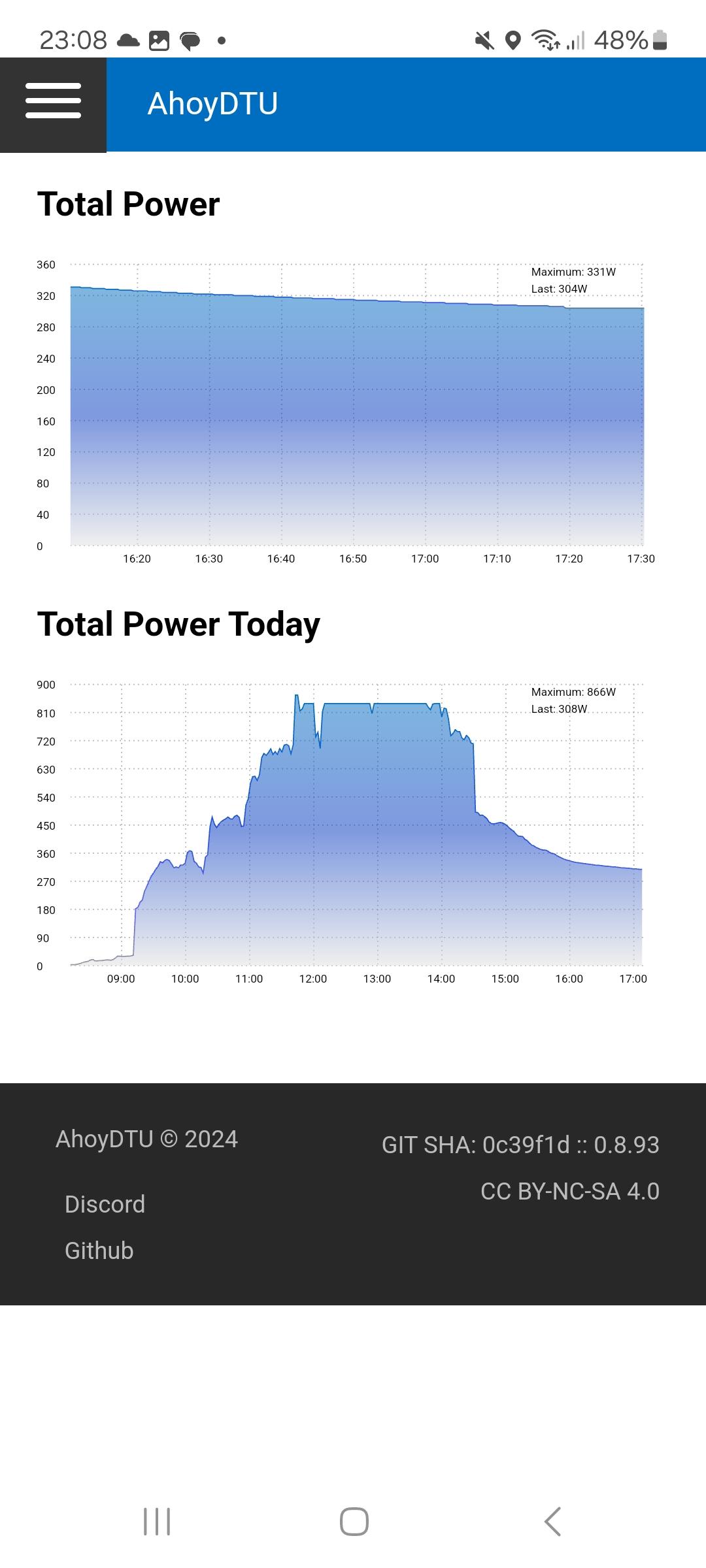Open the hamburger navigation menu
The height and width of the screenshot is (1568, 706).
click(53, 101)
